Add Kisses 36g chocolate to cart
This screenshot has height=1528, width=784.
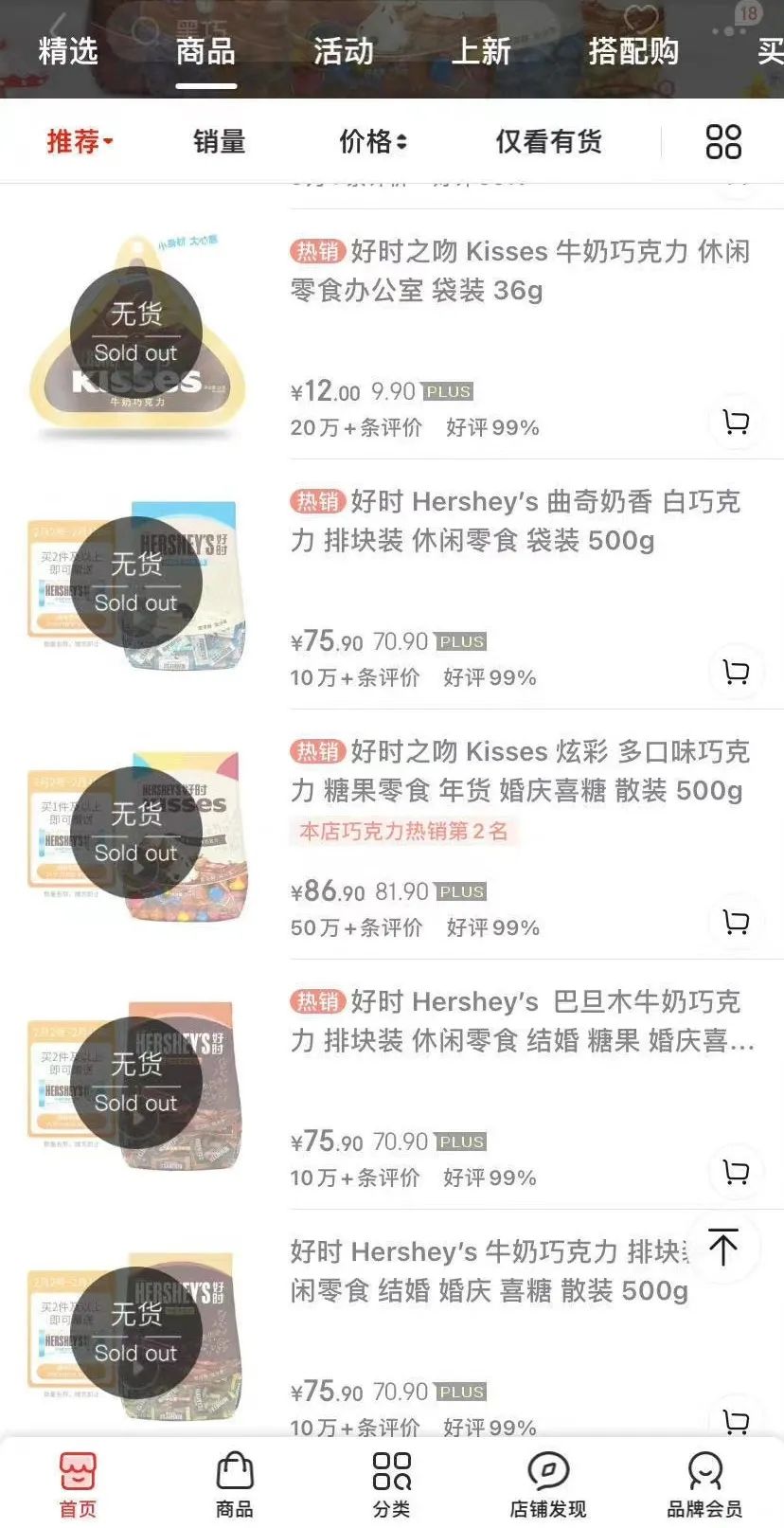(x=736, y=422)
